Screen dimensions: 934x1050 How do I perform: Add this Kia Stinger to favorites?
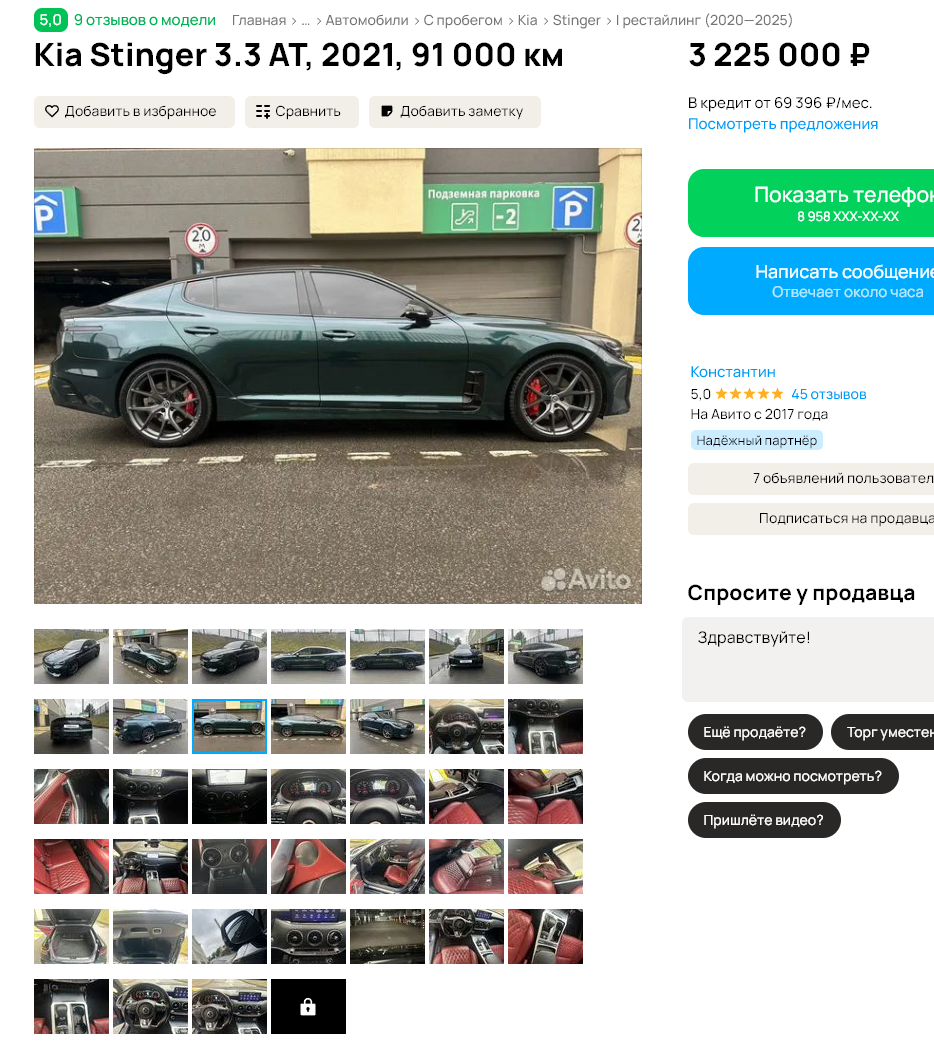[134, 112]
